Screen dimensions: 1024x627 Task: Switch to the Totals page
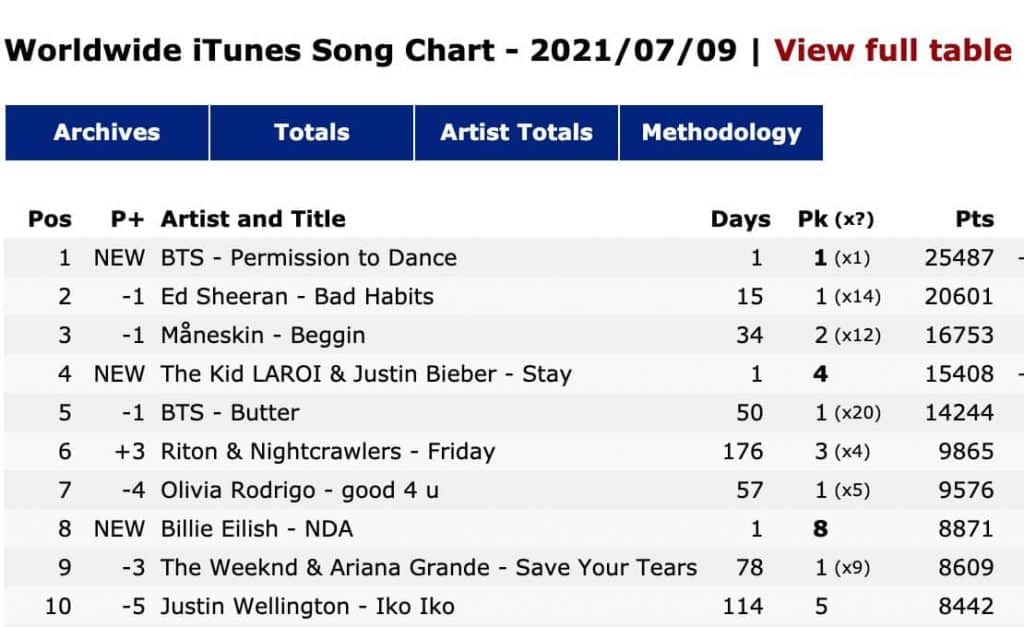[311, 133]
